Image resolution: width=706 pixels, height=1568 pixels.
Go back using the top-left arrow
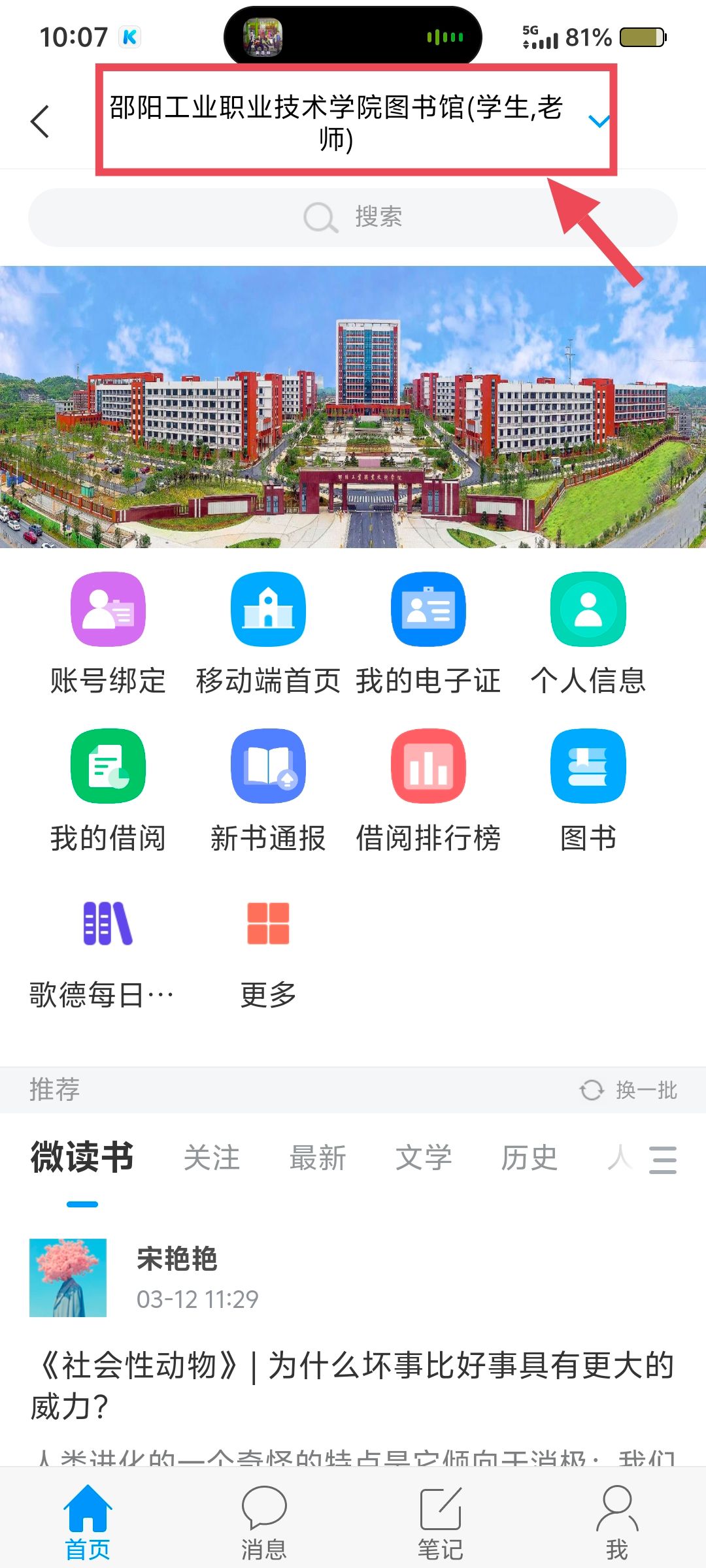pos(41,122)
